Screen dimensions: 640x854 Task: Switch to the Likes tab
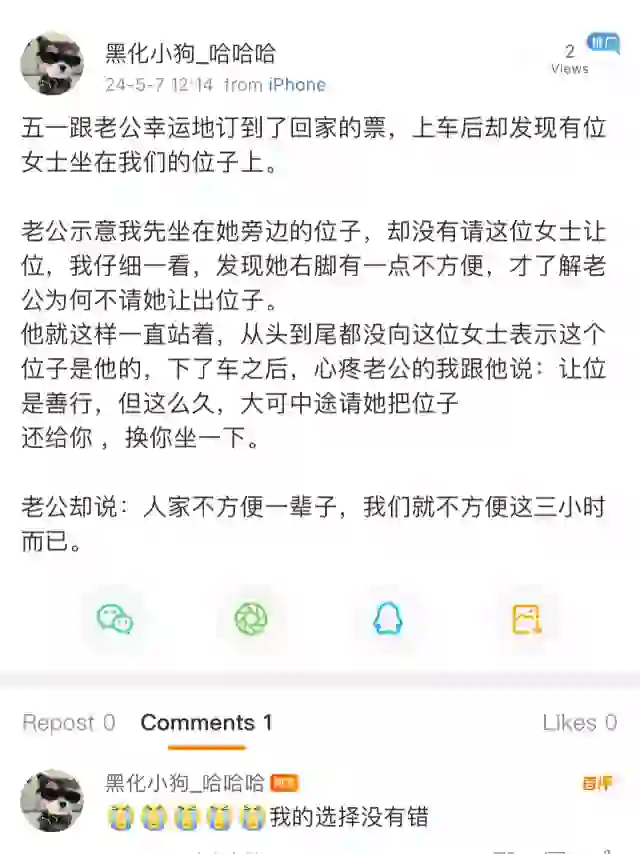(x=579, y=723)
